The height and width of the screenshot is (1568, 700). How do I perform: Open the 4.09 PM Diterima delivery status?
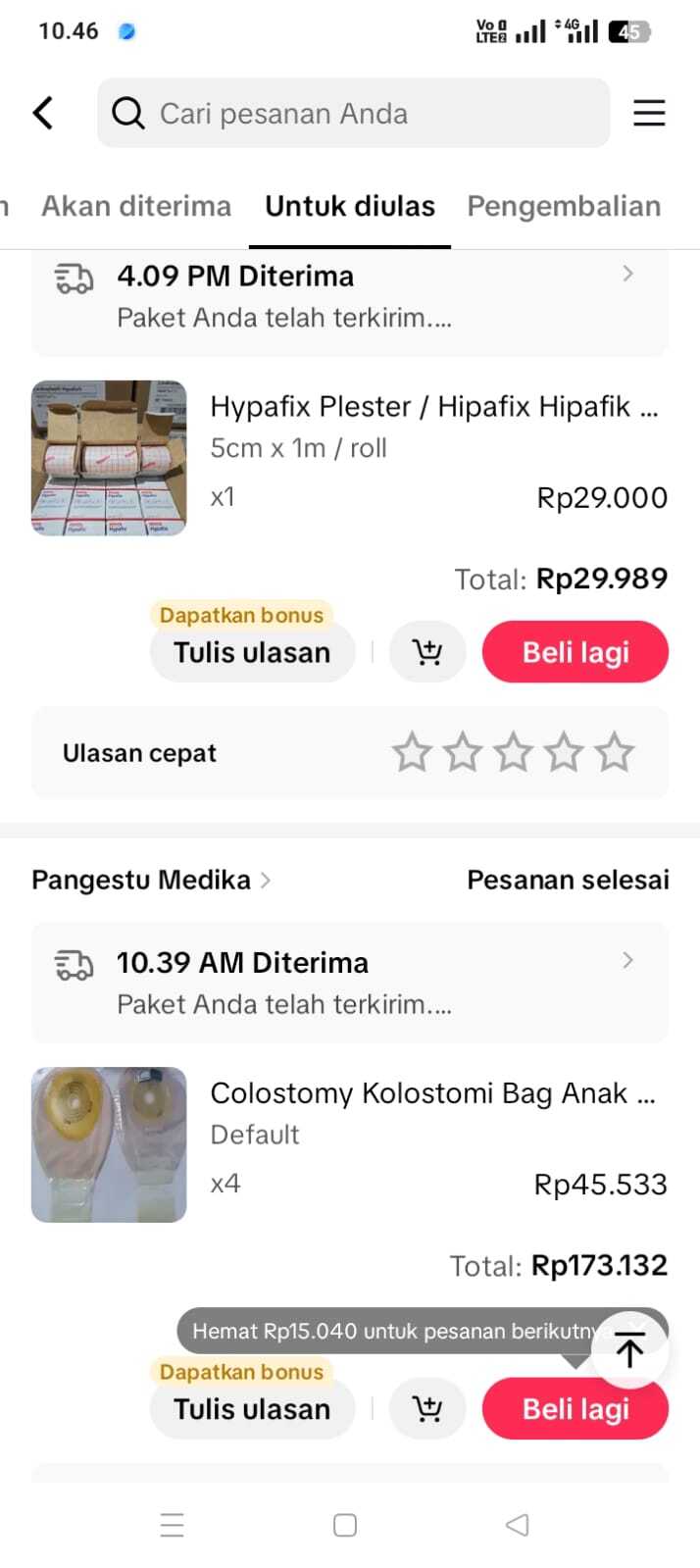350,296
